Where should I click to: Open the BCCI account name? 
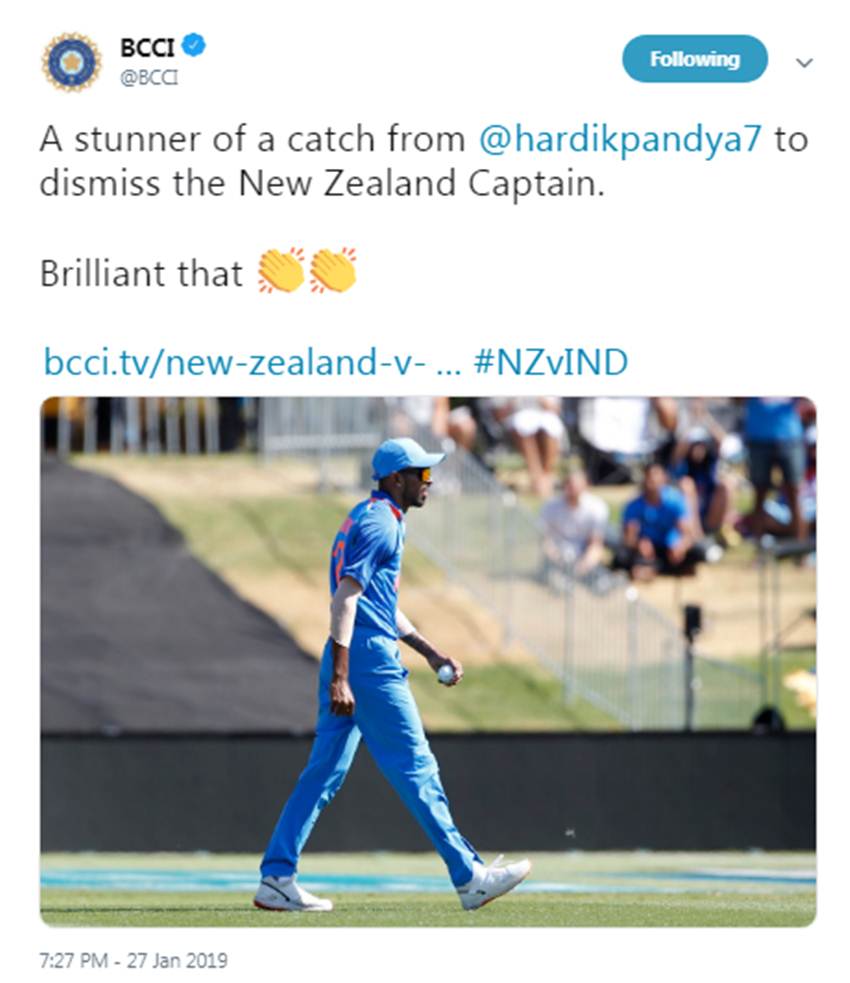tap(147, 46)
